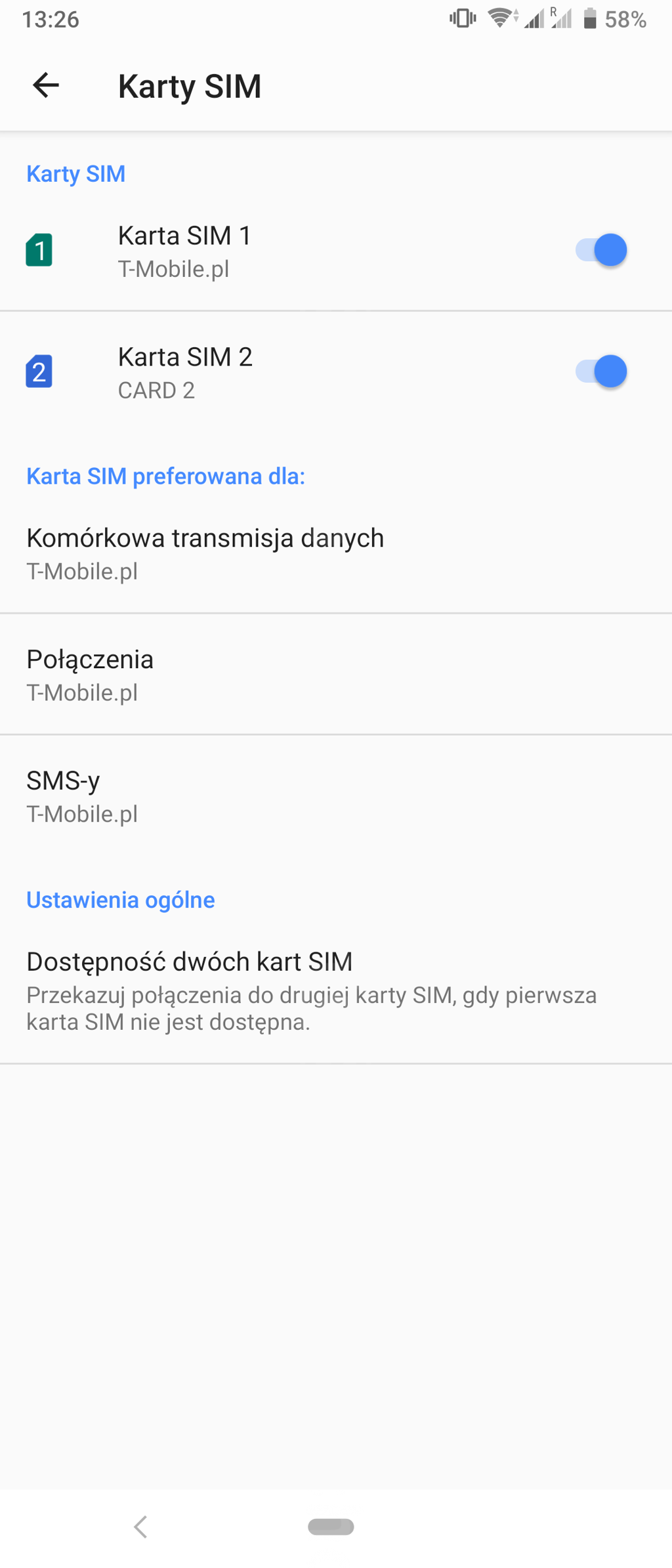
Task: Turn off the Karta SIM 2 switch
Action: click(601, 371)
